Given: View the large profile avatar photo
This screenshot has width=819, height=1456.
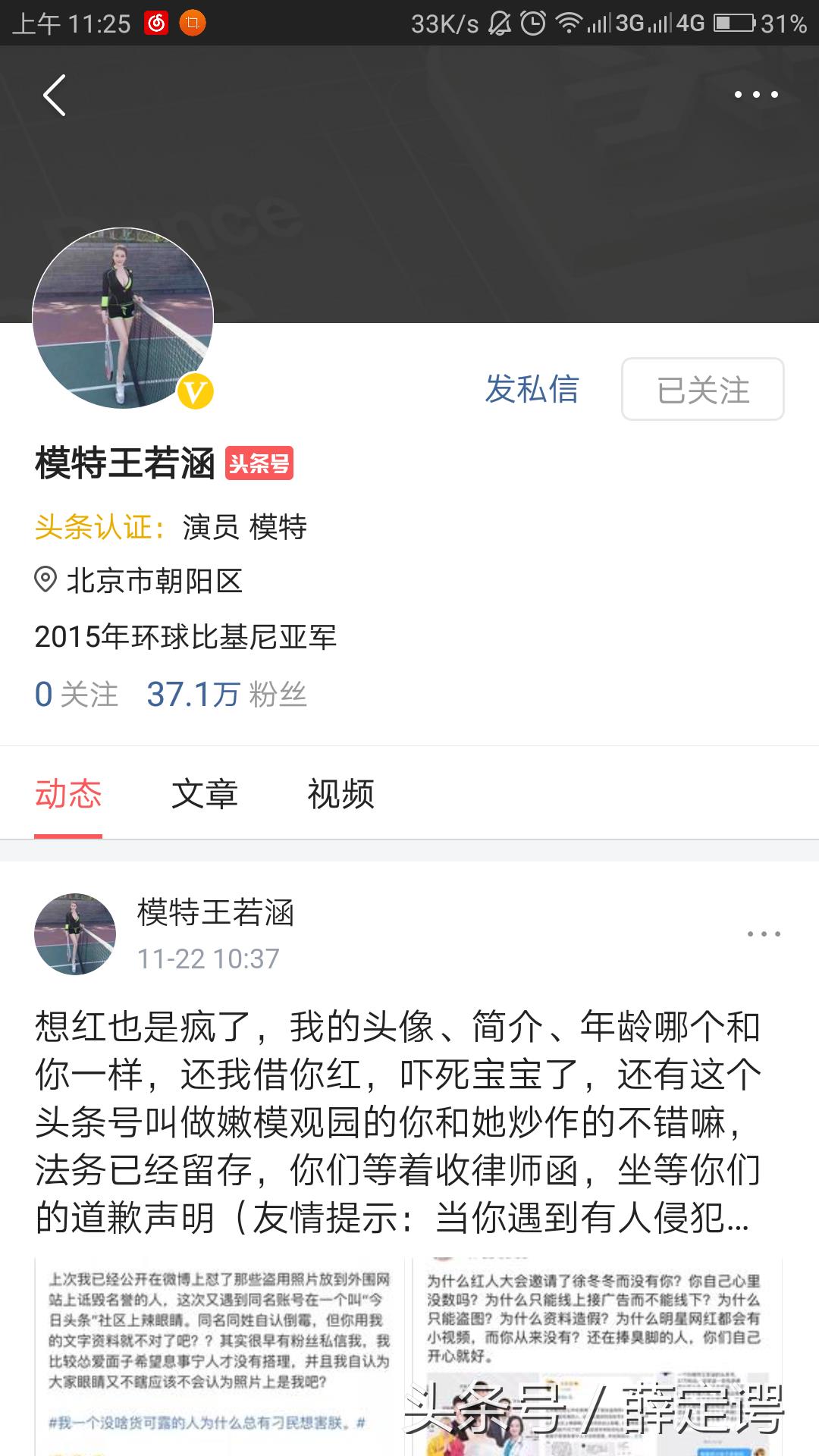Looking at the screenshot, I should 123,318.
